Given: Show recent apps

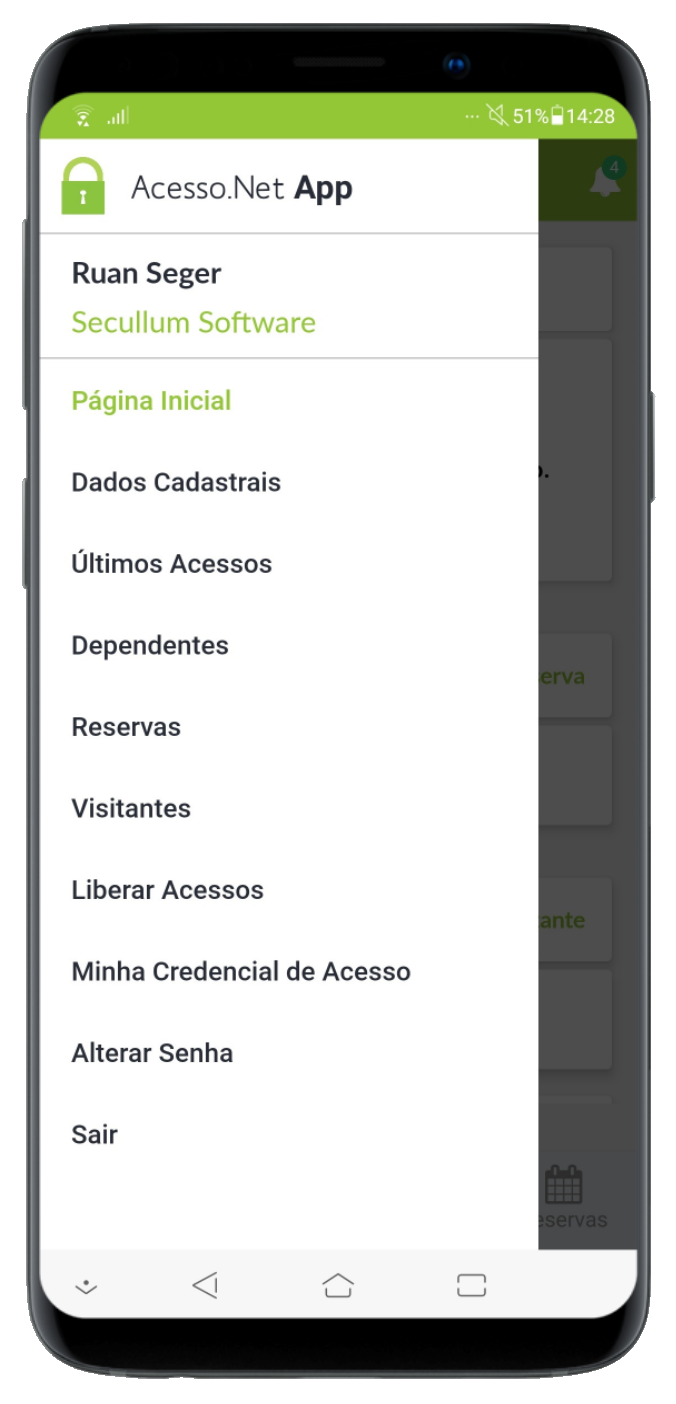Looking at the screenshot, I should pyautogui.click(x=471, y=1285).
